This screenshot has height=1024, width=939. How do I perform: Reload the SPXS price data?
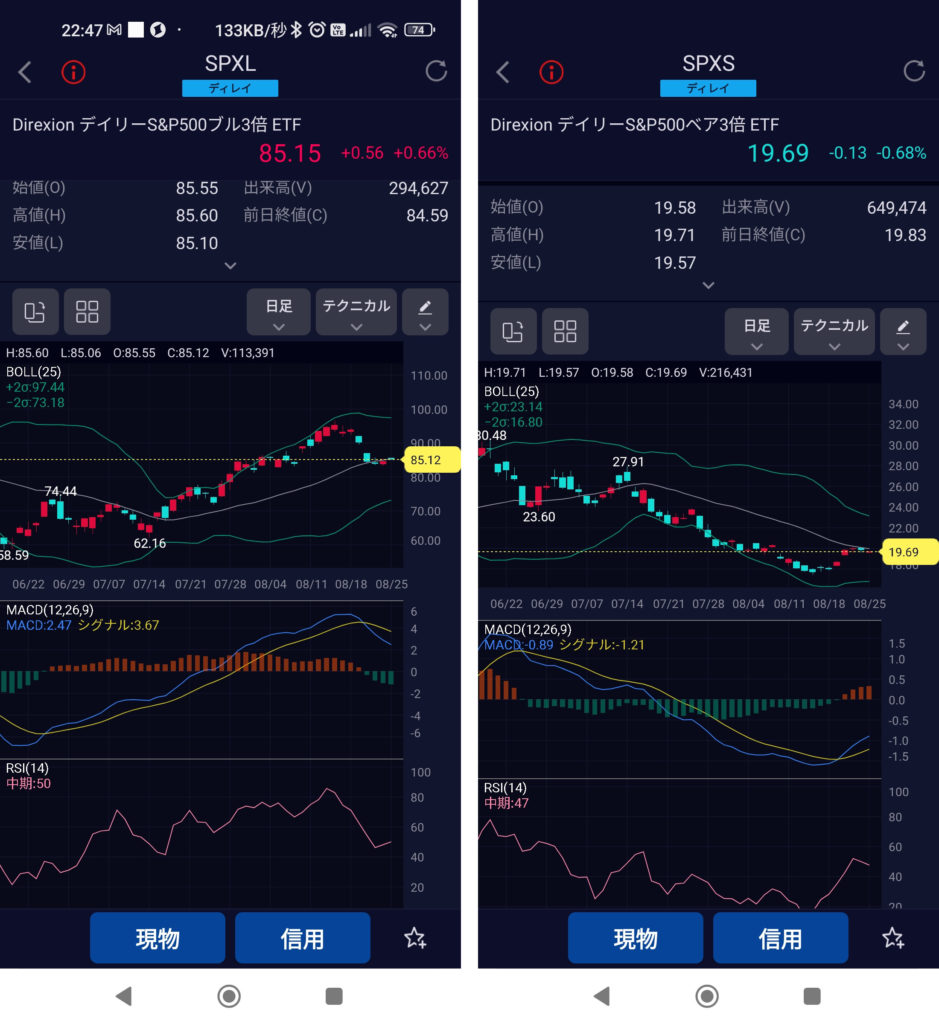[913, 71]
